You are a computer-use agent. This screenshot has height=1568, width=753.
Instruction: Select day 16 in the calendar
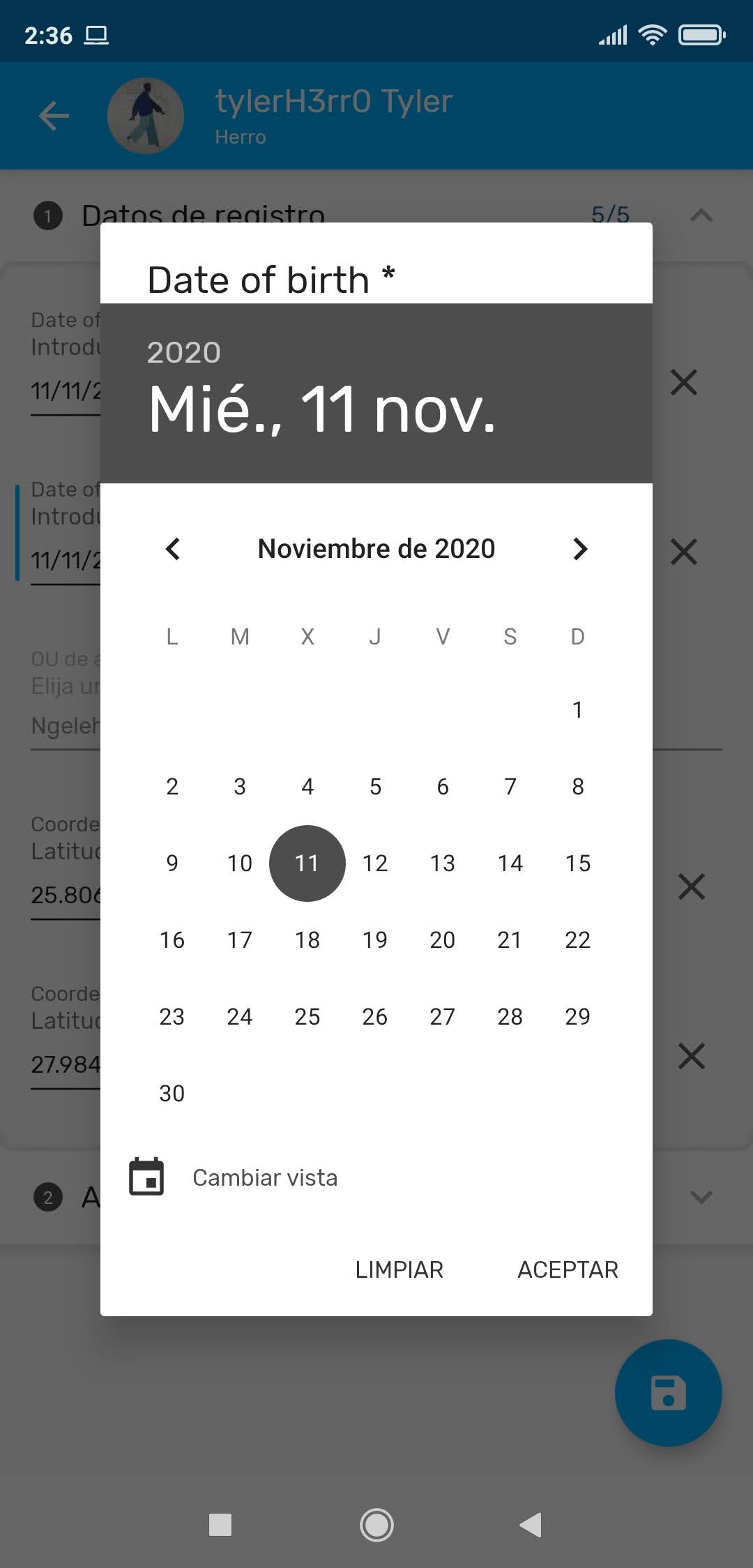tap(172, 940)
